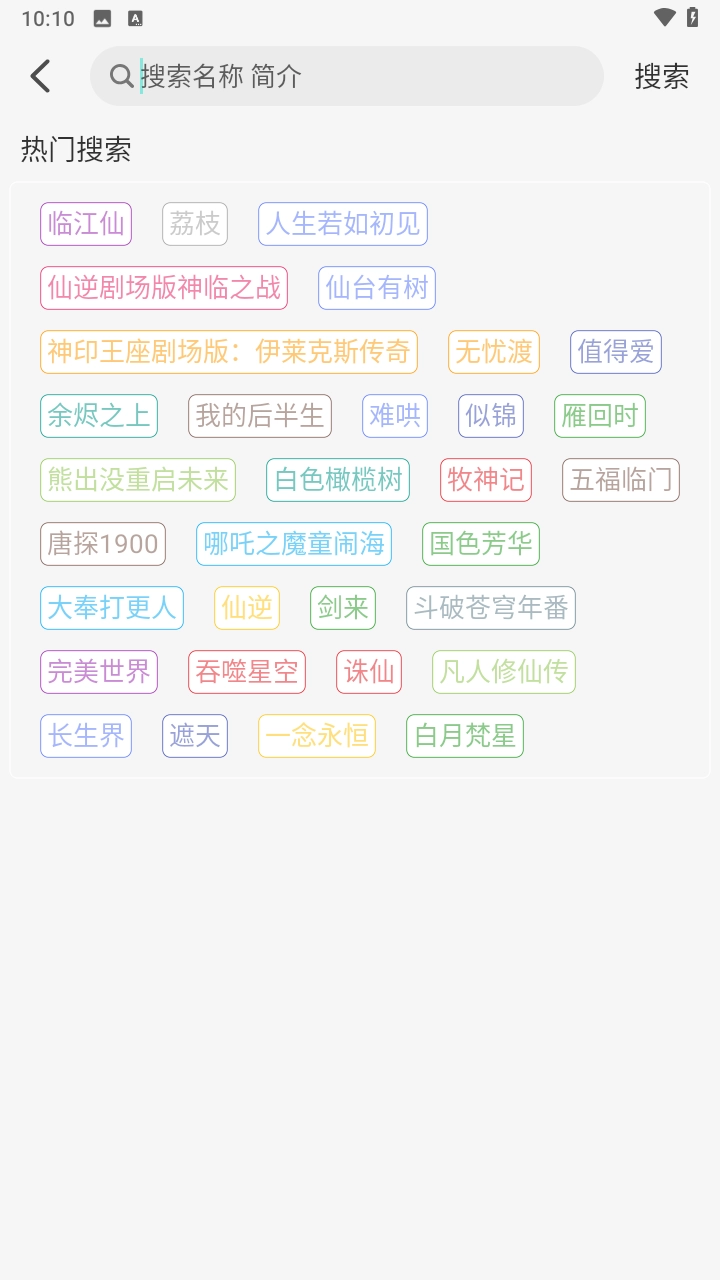Open the 荔枝 search entry
The width and height of the screenshot is (720, 1280).
[x=194, y=223]
